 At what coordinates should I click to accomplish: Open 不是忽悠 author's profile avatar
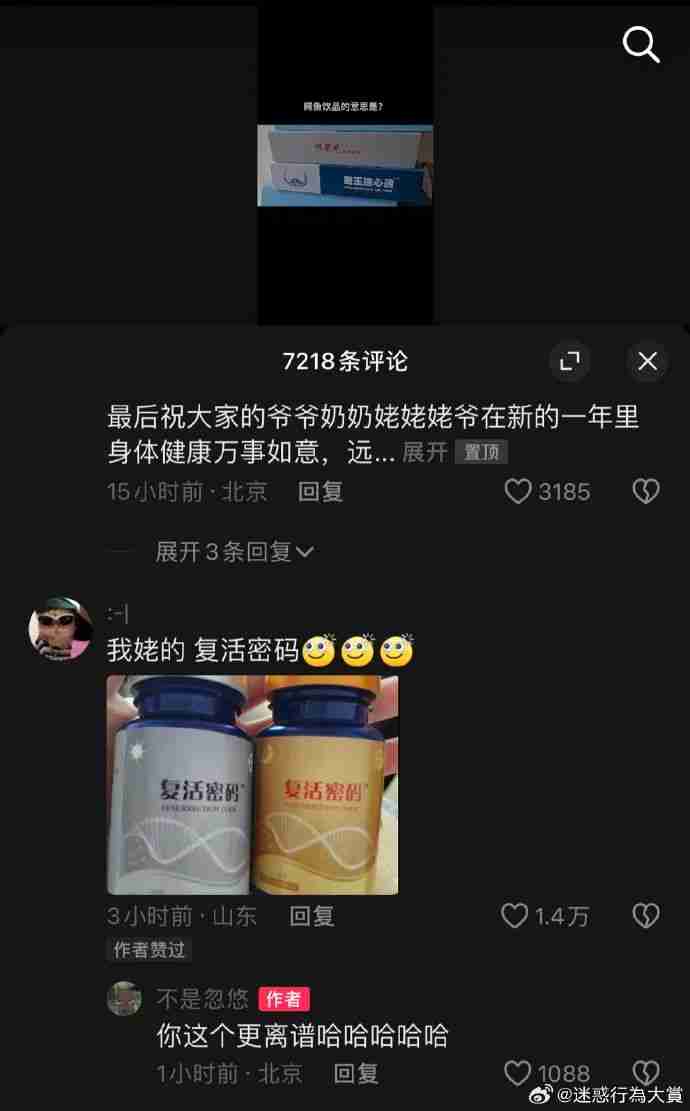pyautogui.click(x=124, y=998)
